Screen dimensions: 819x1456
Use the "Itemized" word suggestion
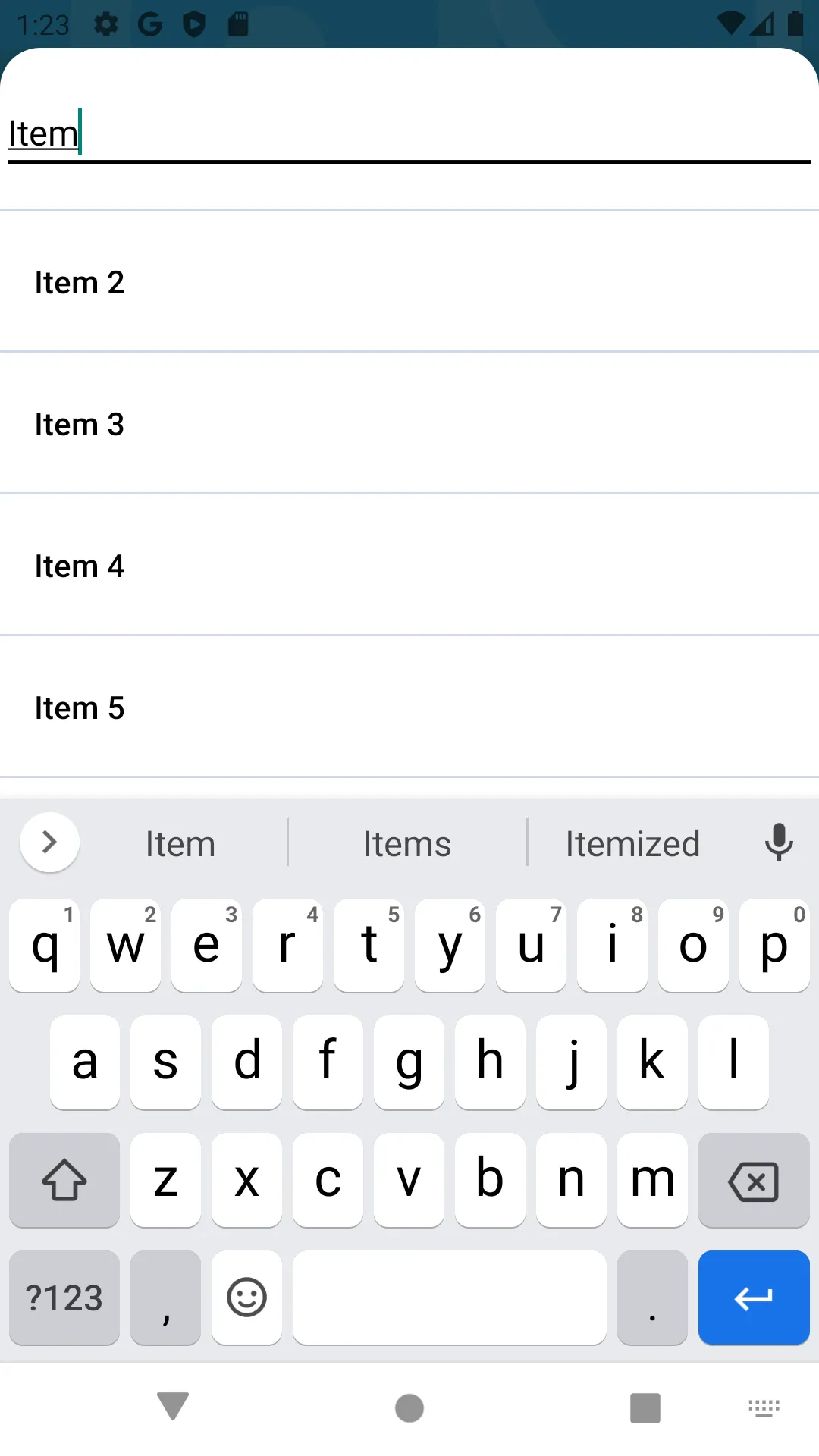point(632,844)
